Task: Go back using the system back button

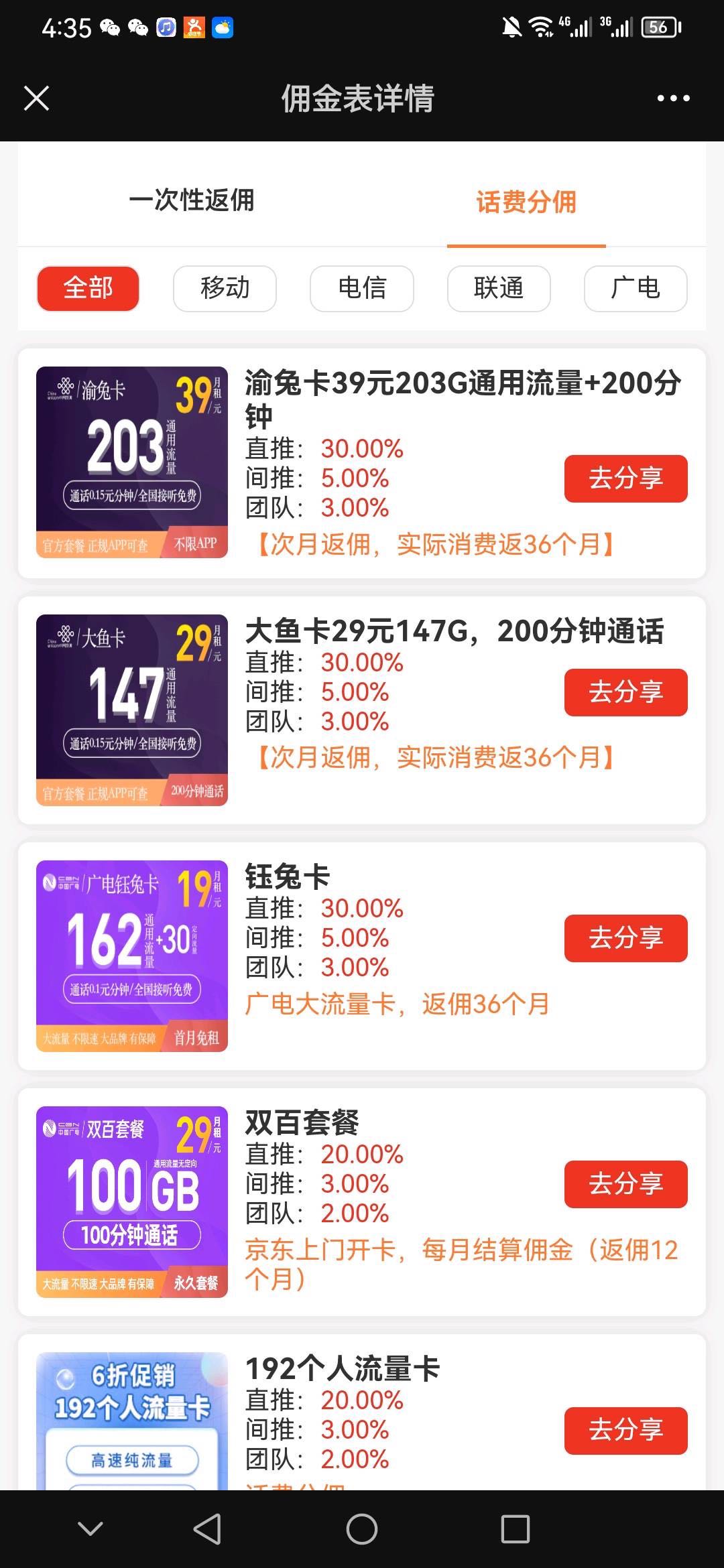Action: coord(207,1528)
